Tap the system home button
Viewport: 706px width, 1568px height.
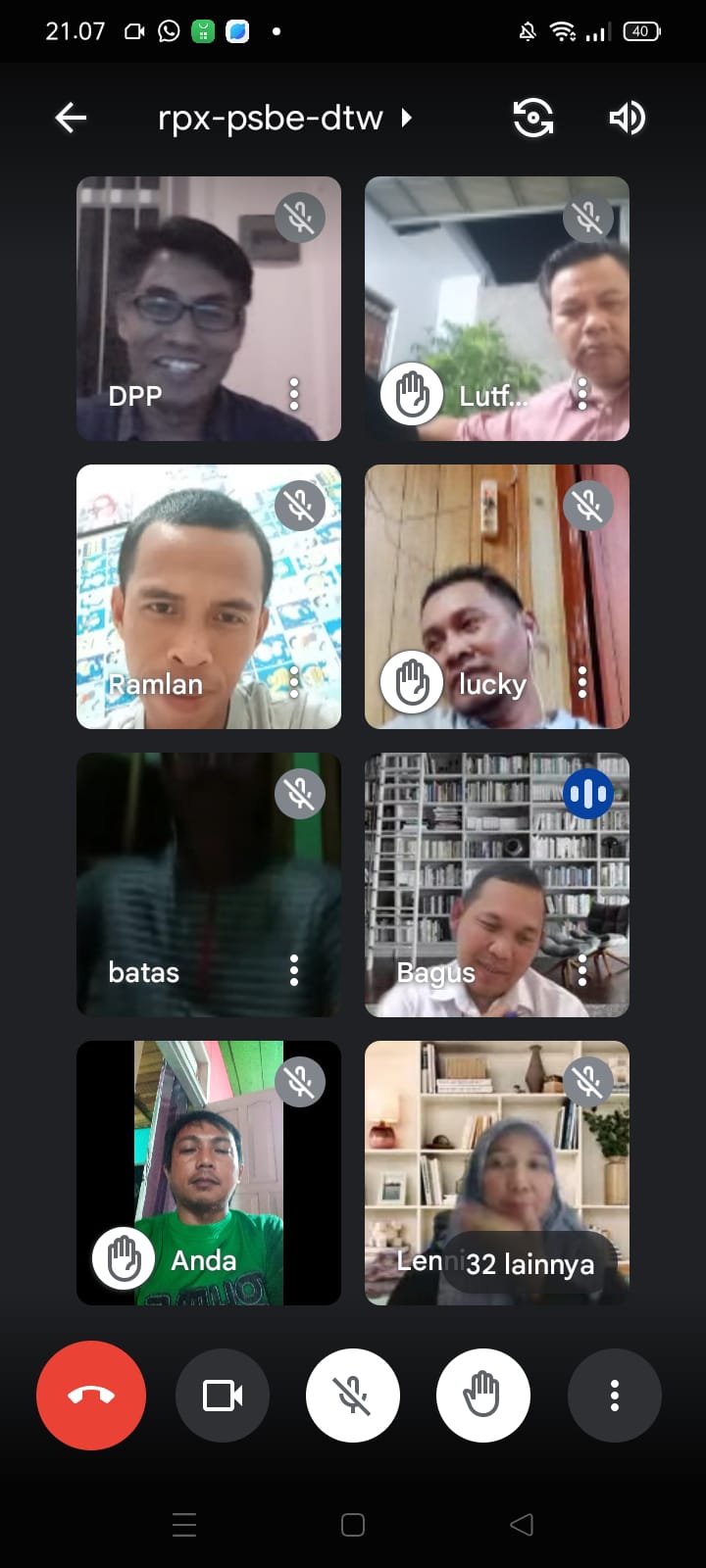tap(353, 1525)
